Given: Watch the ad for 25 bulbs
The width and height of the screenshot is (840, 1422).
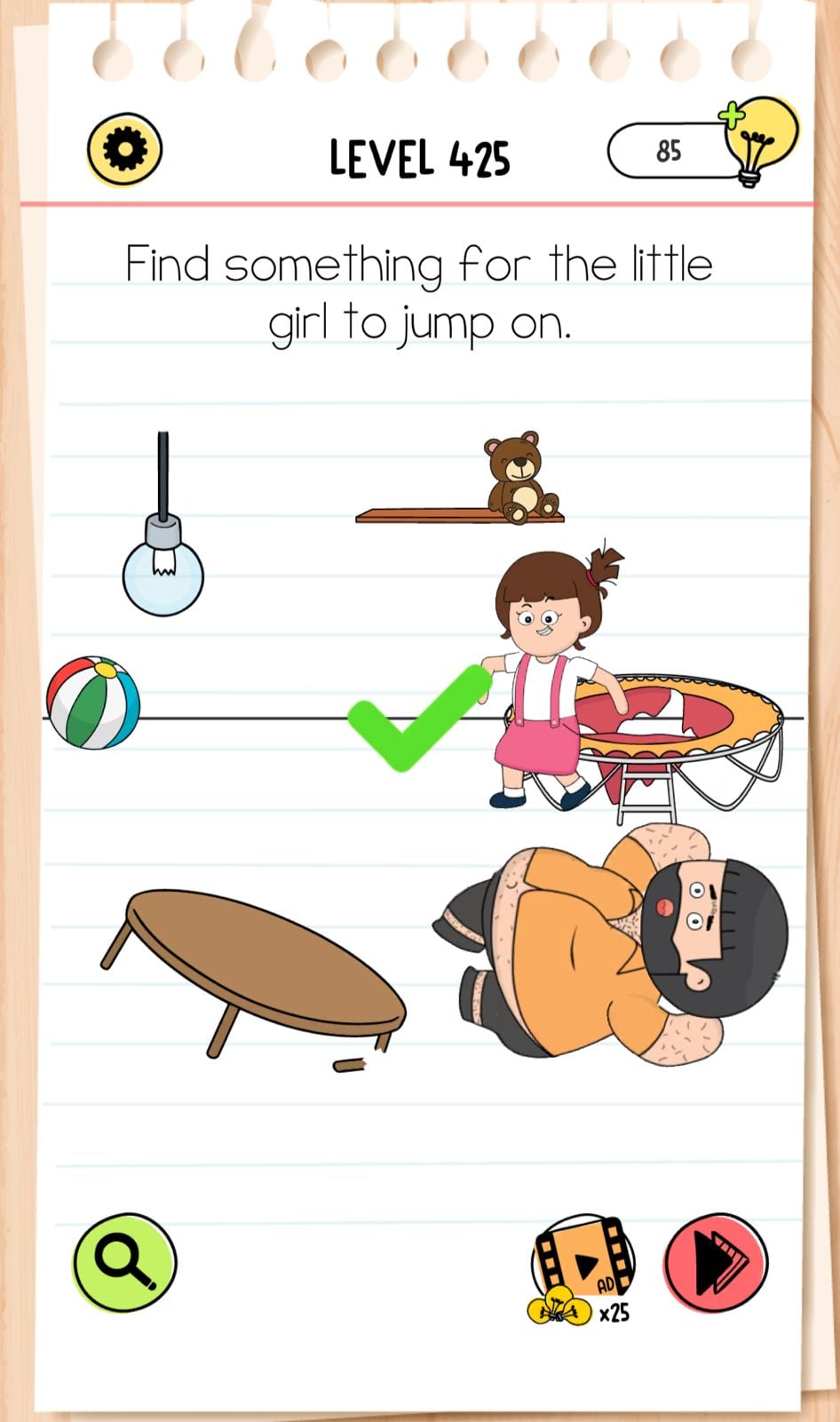Looking at the screenshot, I should 582,1266.
